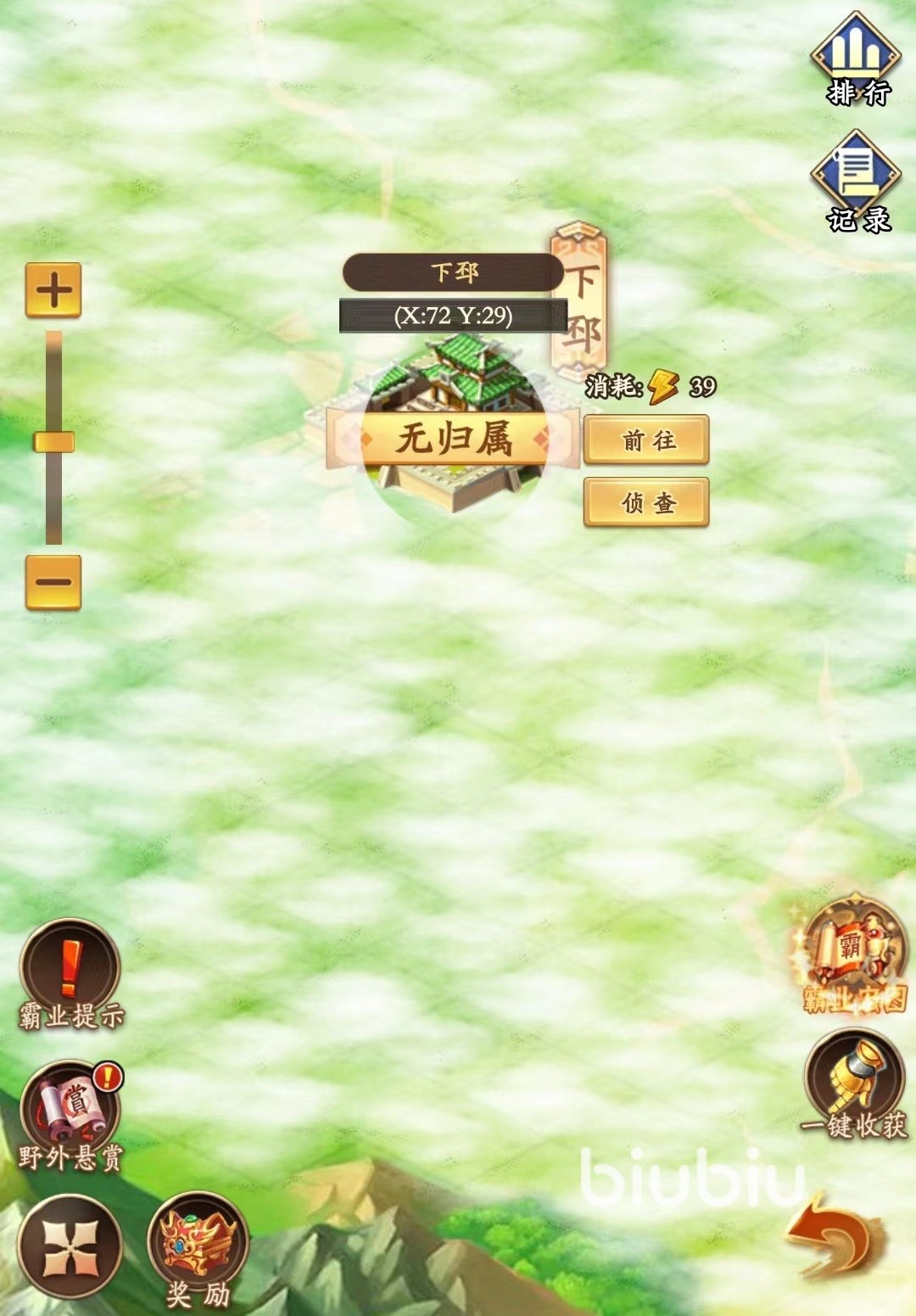
Task: Select the 下邳 city on the map
Action: pyautogui.click(x=454, y=424)
